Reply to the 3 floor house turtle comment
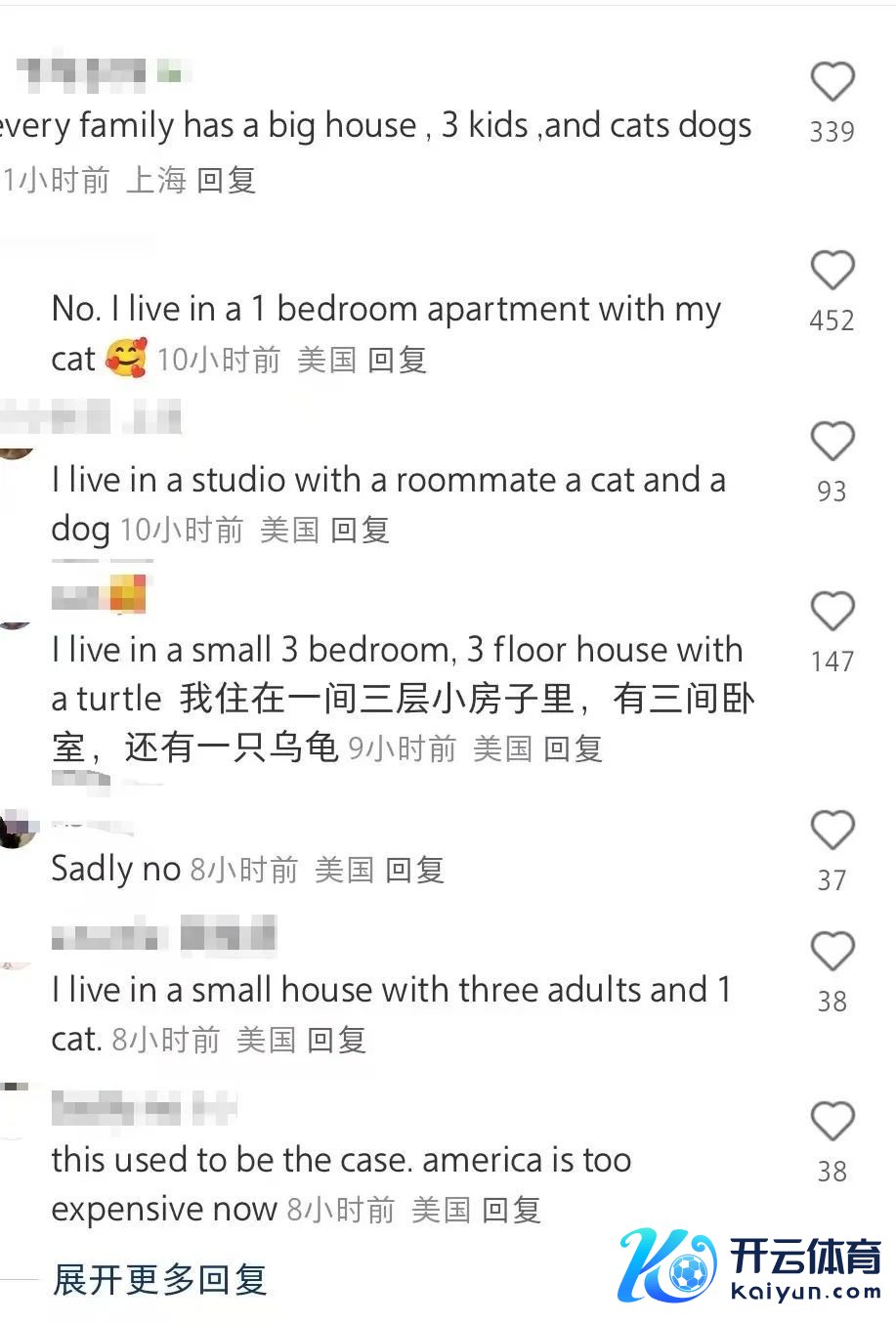 (x=573, y=748)
